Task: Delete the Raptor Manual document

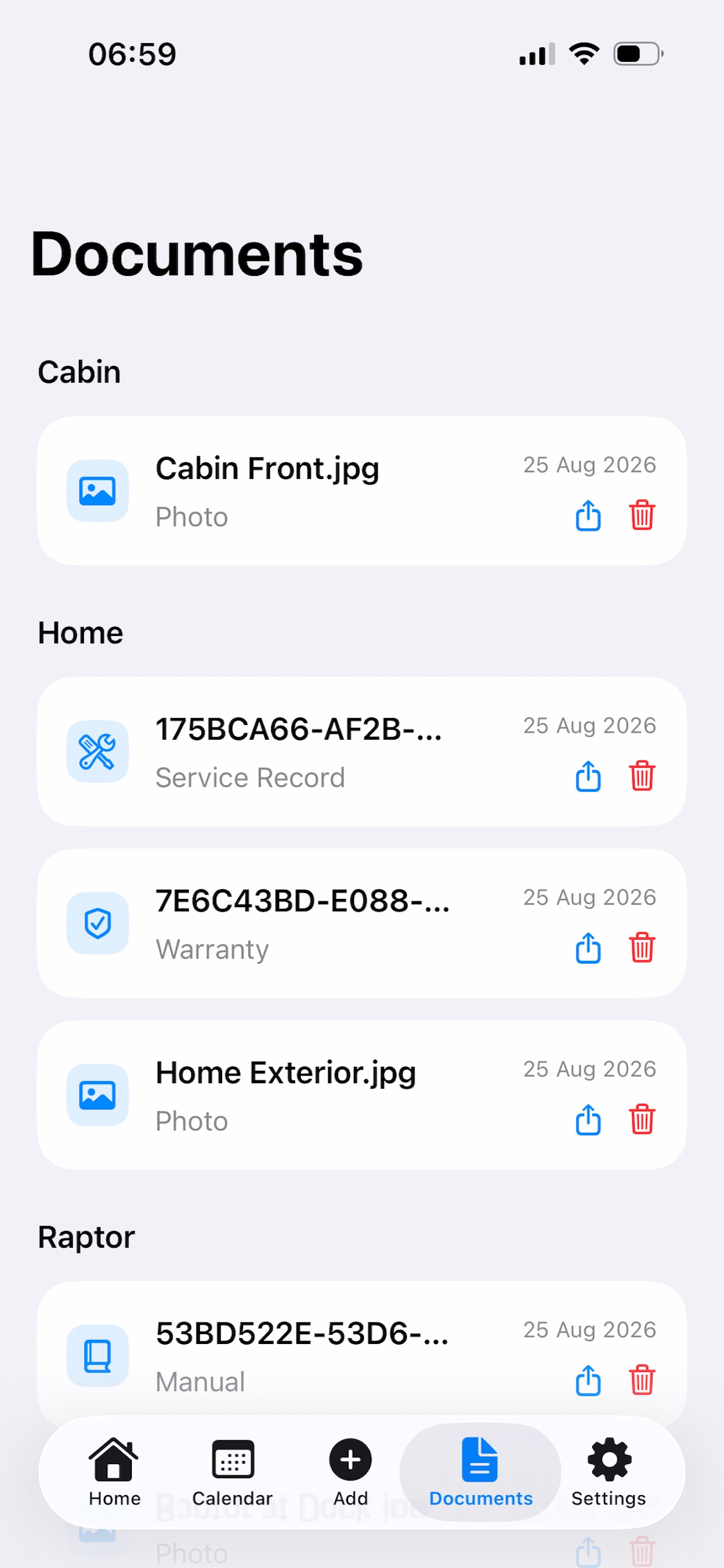Action: tap(642, 1380)
